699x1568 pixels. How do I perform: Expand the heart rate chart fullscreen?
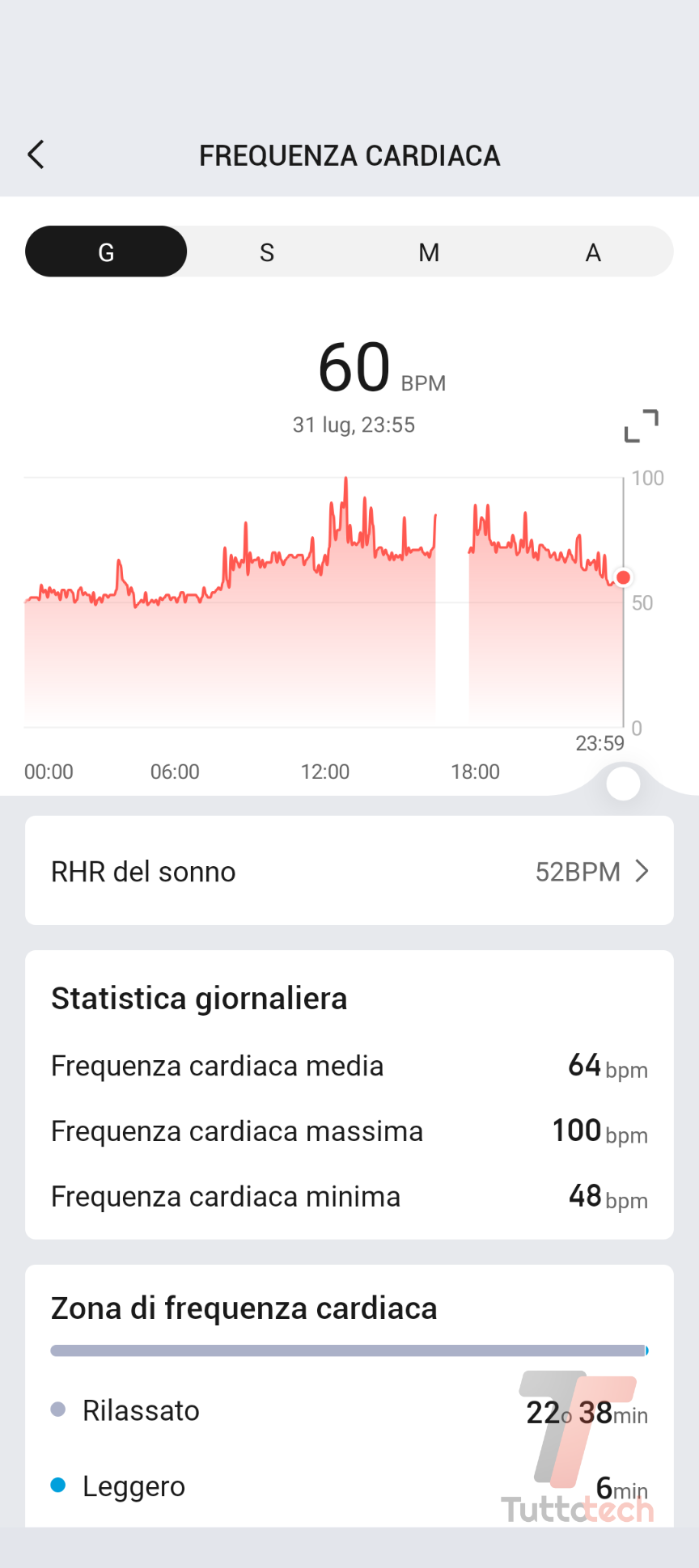[x=642, y=425]
